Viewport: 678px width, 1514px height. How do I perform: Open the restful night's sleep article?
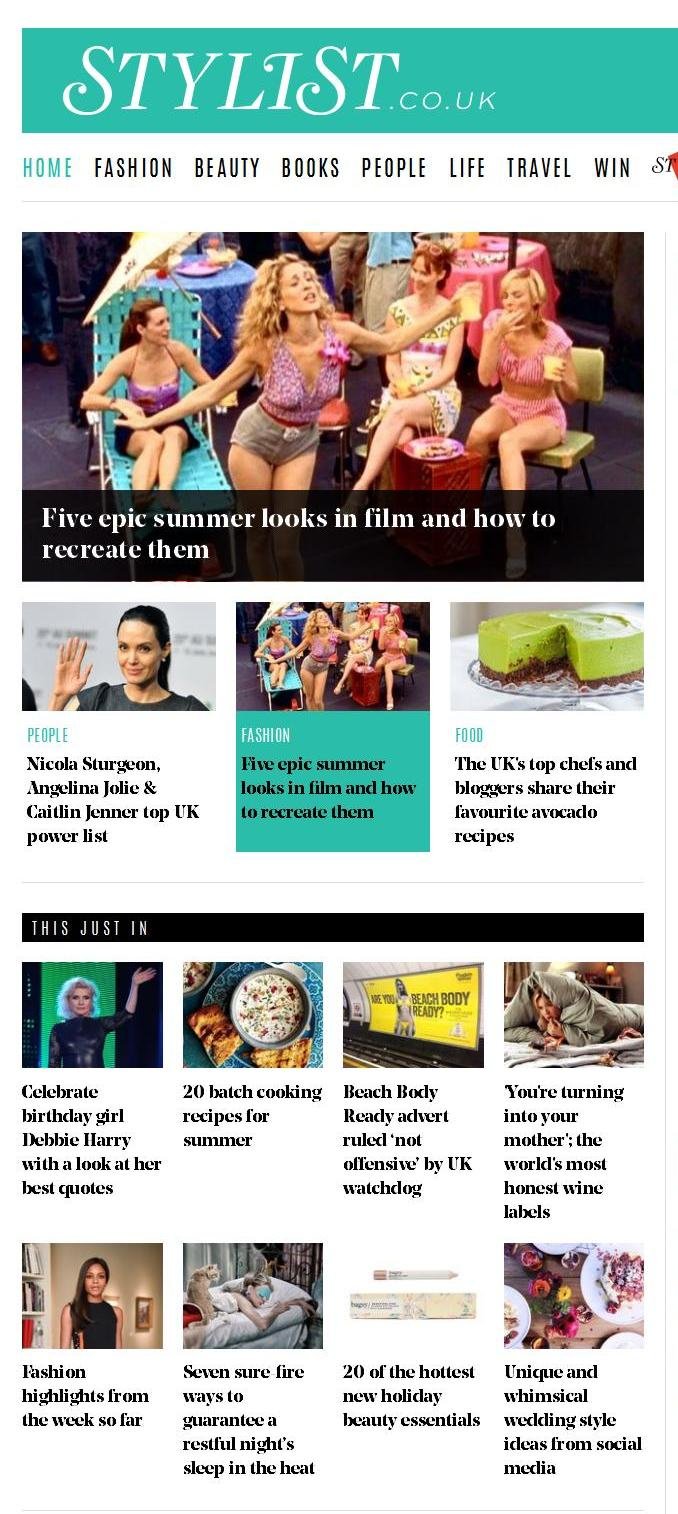tap(250, 1419)
